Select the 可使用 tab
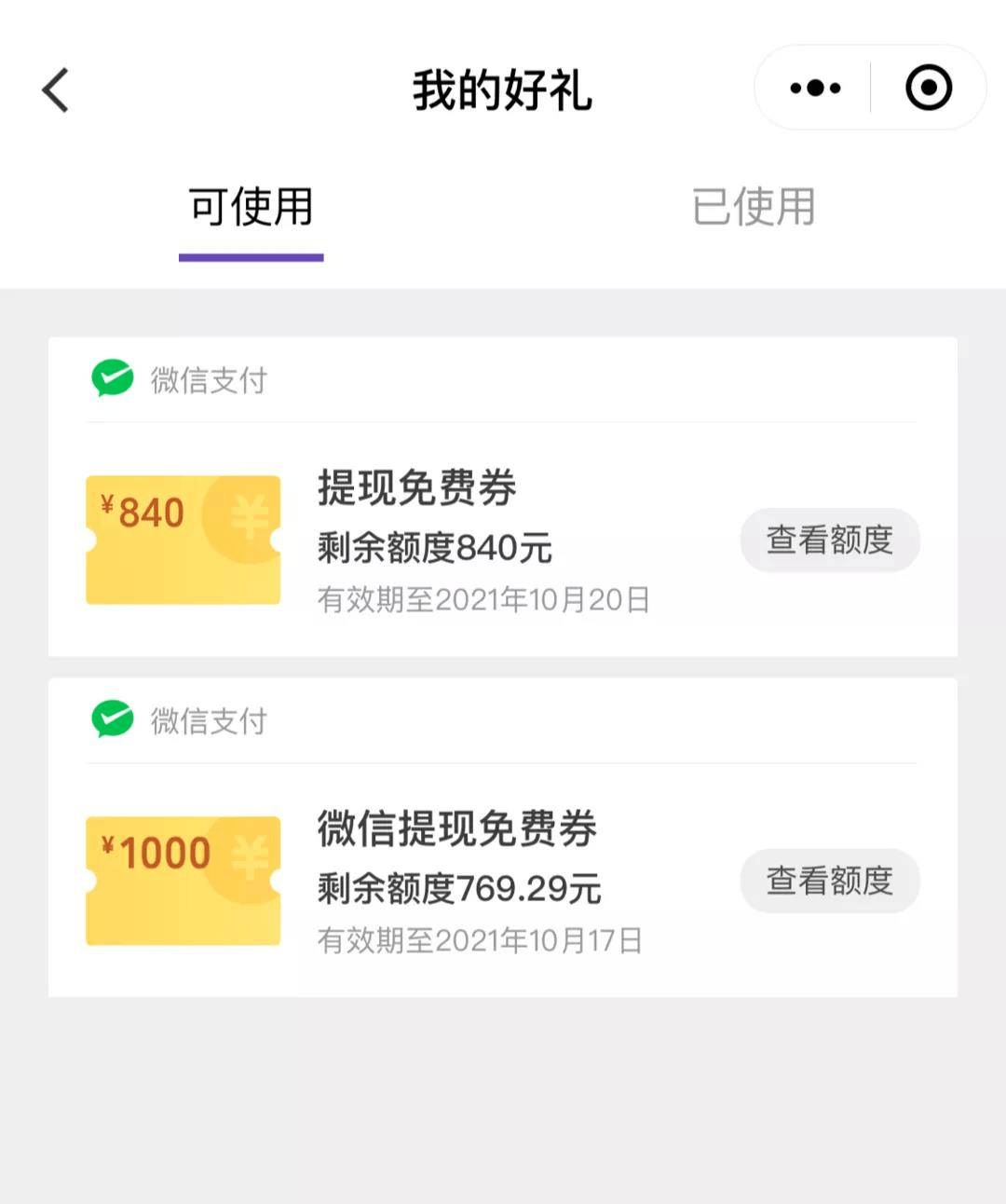Viewport: 1006px width, 1204px height. 251,209
